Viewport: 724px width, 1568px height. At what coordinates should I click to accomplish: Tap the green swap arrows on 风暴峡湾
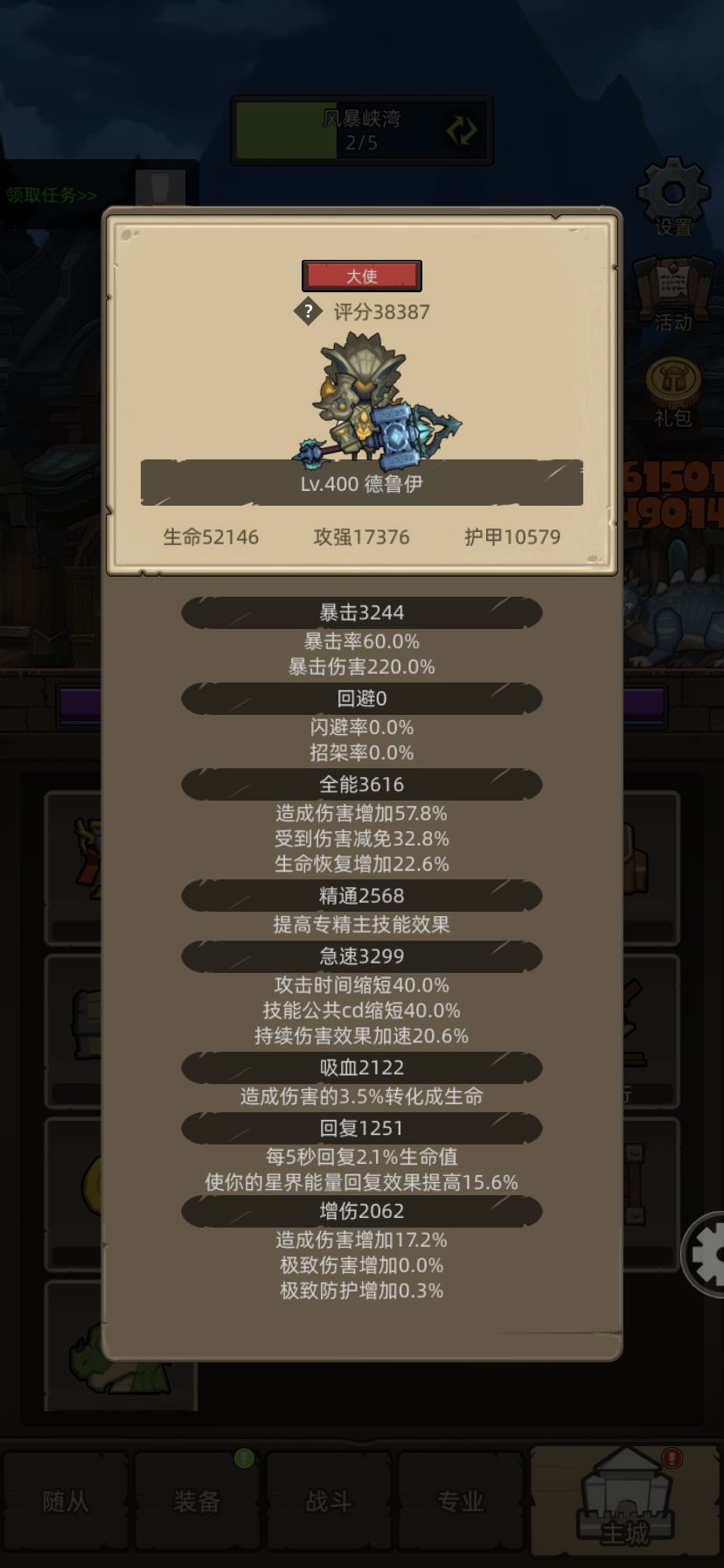[462, 130]
